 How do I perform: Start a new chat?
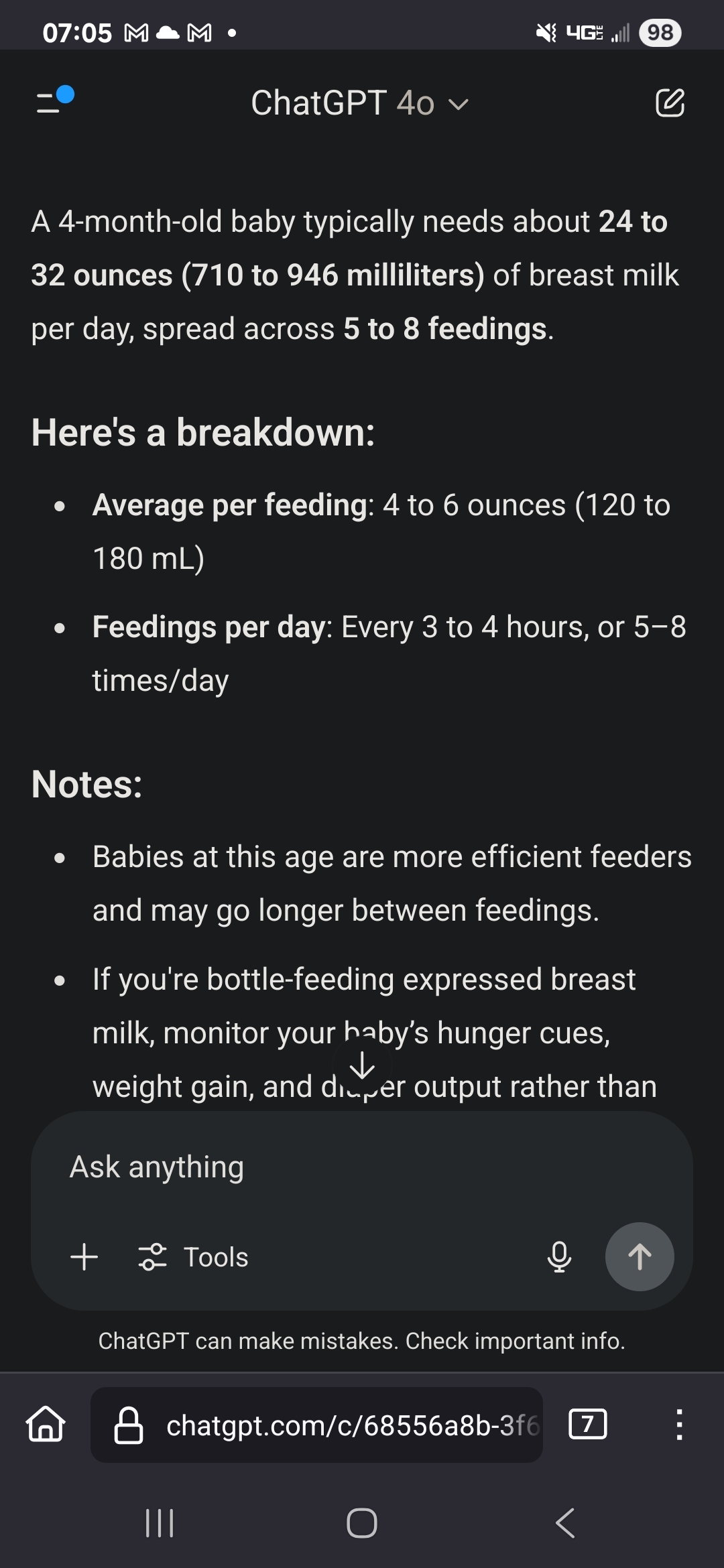click(670, 103)
